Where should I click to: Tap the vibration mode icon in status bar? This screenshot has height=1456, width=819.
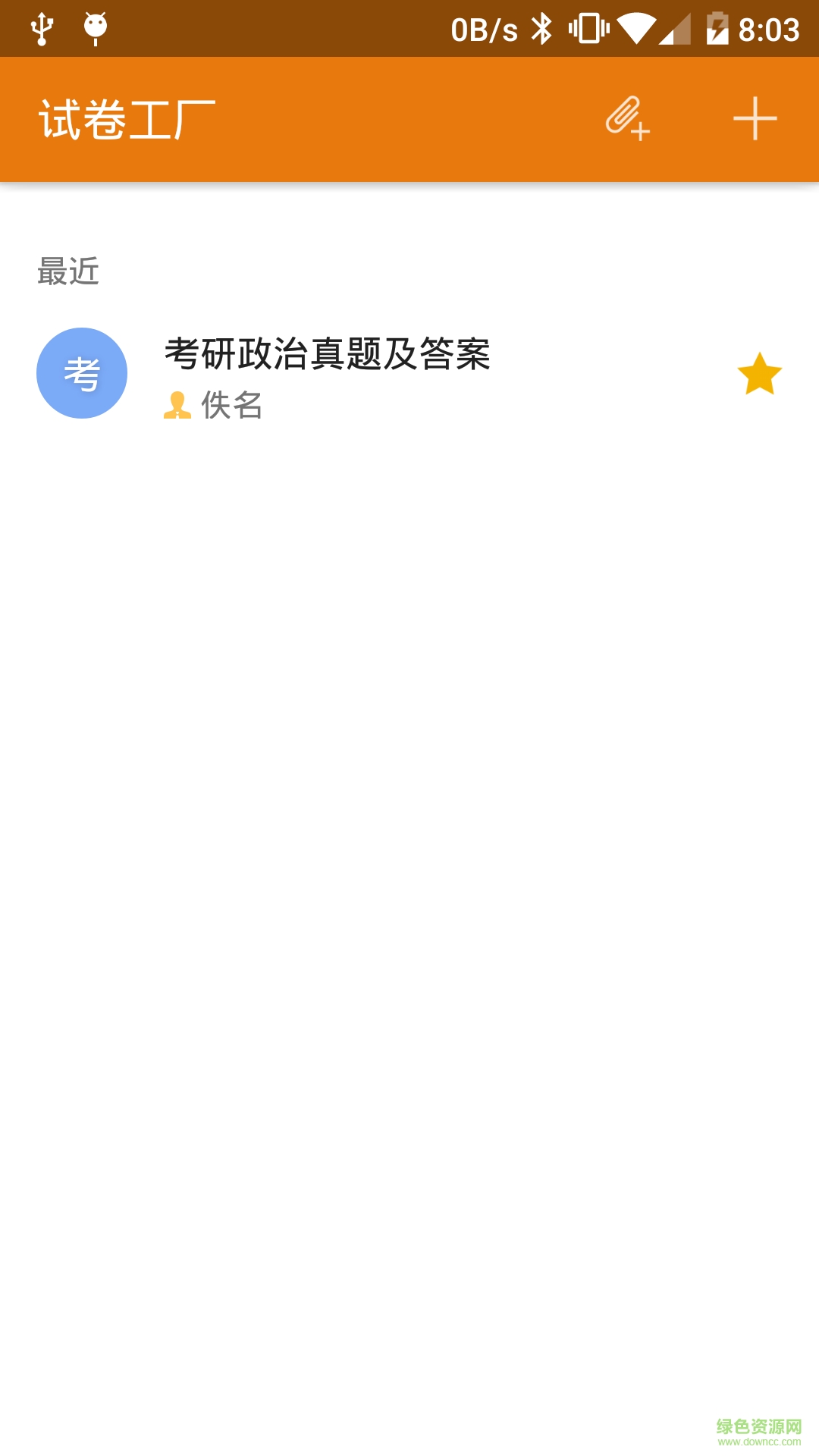tap(588, 27)
